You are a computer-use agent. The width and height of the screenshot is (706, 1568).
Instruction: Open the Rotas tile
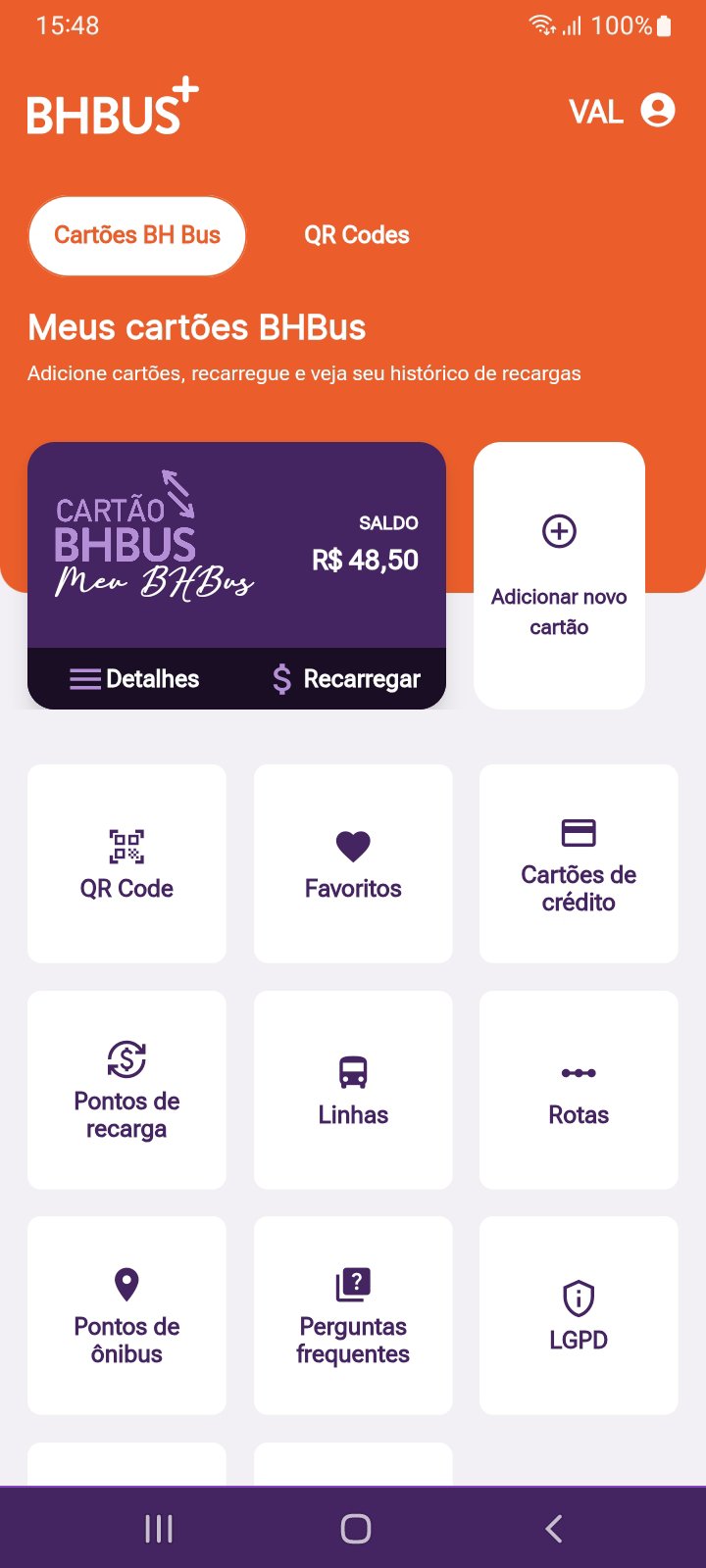tap(579, 1090)
